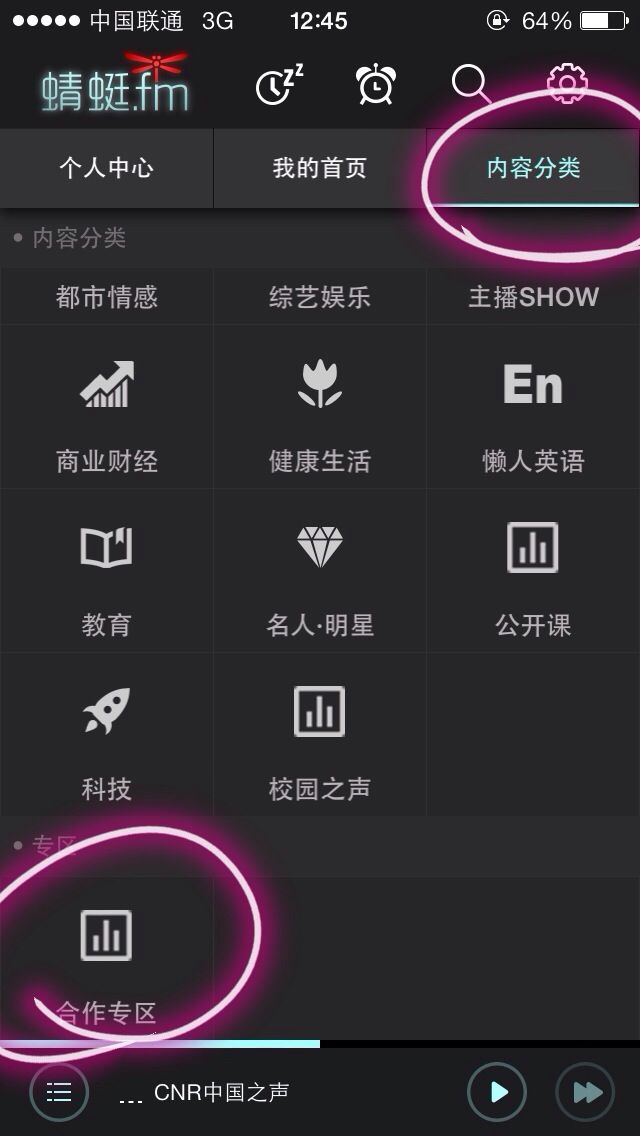Open search with the magnifier icon
640x1136 pixels.
point(471,84)
